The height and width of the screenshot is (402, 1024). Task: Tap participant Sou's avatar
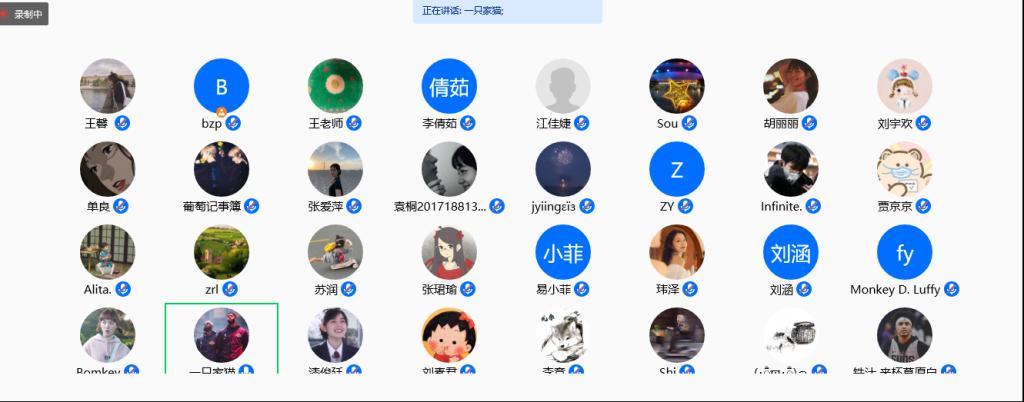pyautogui.click(x=677, y=85)
